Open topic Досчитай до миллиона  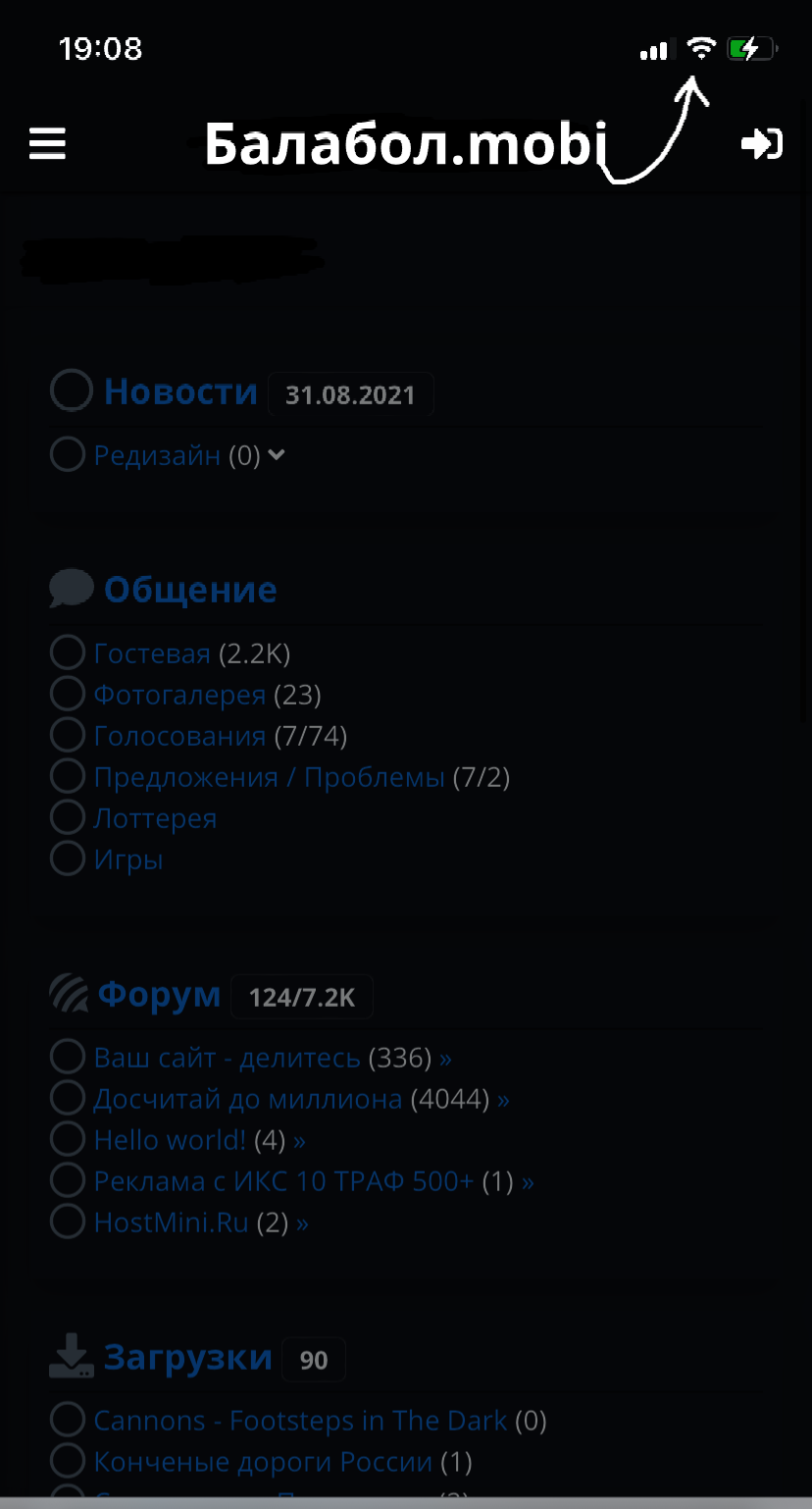pyautogui.click(x=247, y=1099)
